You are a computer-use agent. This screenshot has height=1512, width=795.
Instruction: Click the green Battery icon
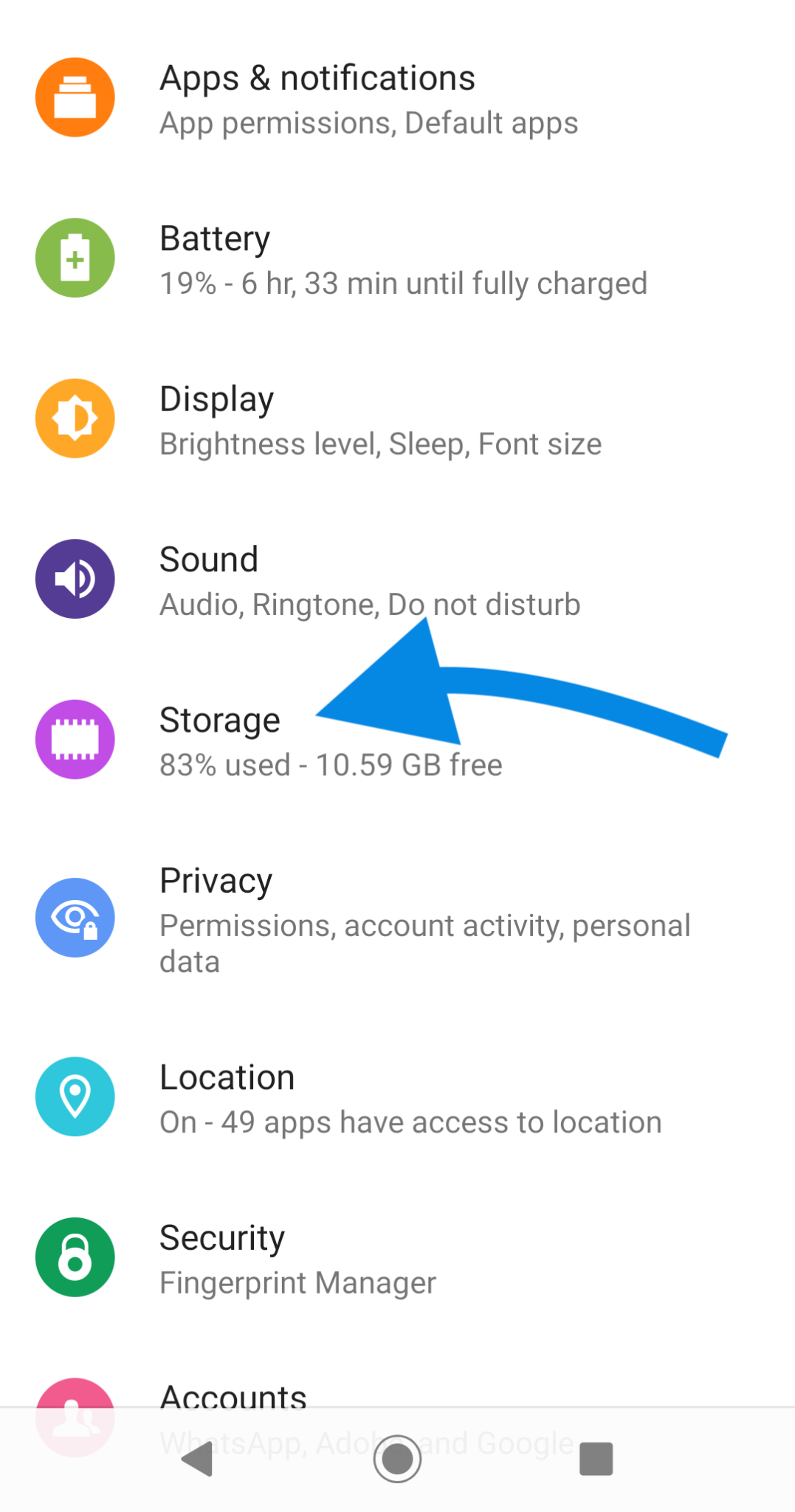[x=75, y=257]
